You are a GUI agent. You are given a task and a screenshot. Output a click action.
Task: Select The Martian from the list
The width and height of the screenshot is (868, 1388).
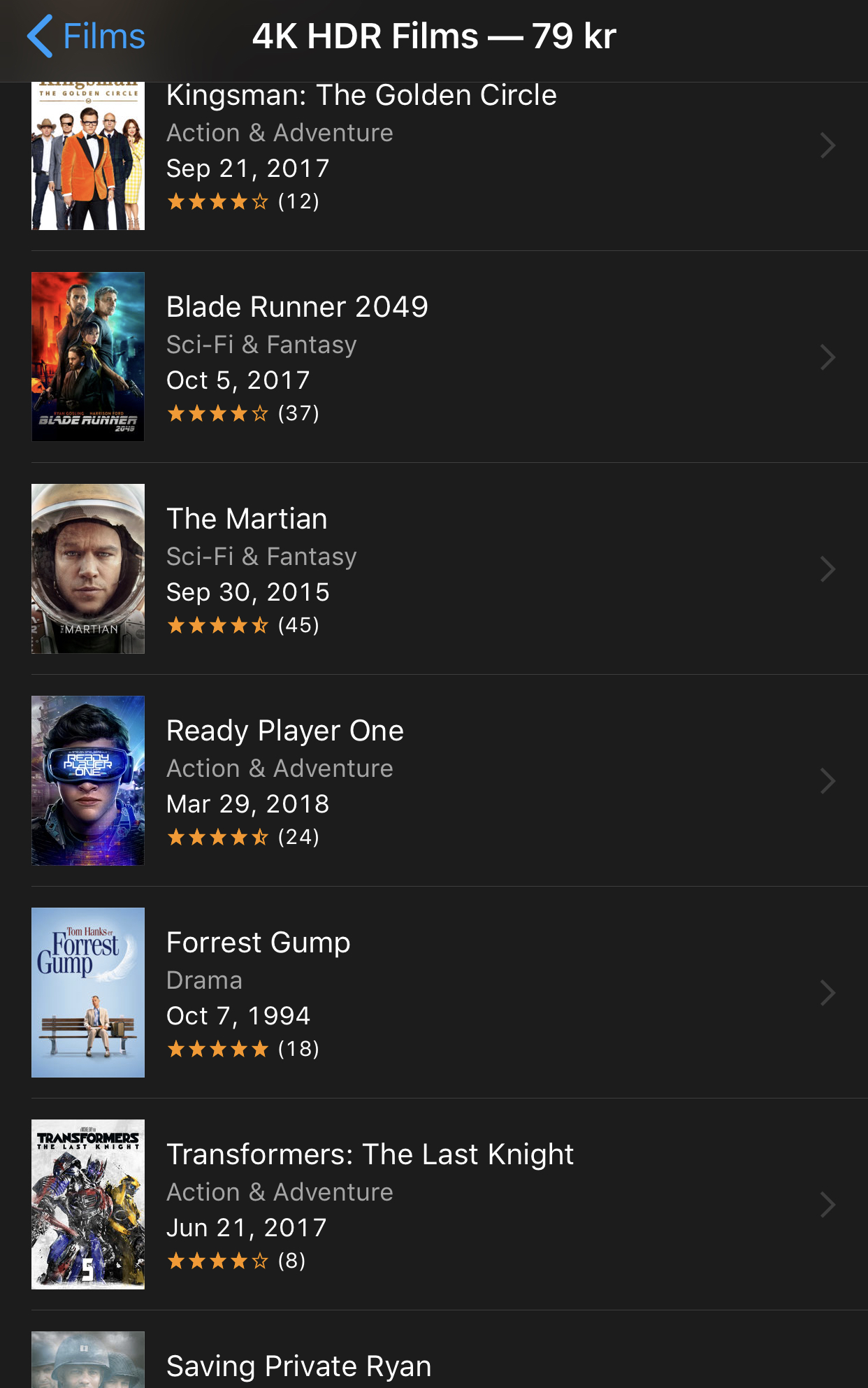(433, 569)
